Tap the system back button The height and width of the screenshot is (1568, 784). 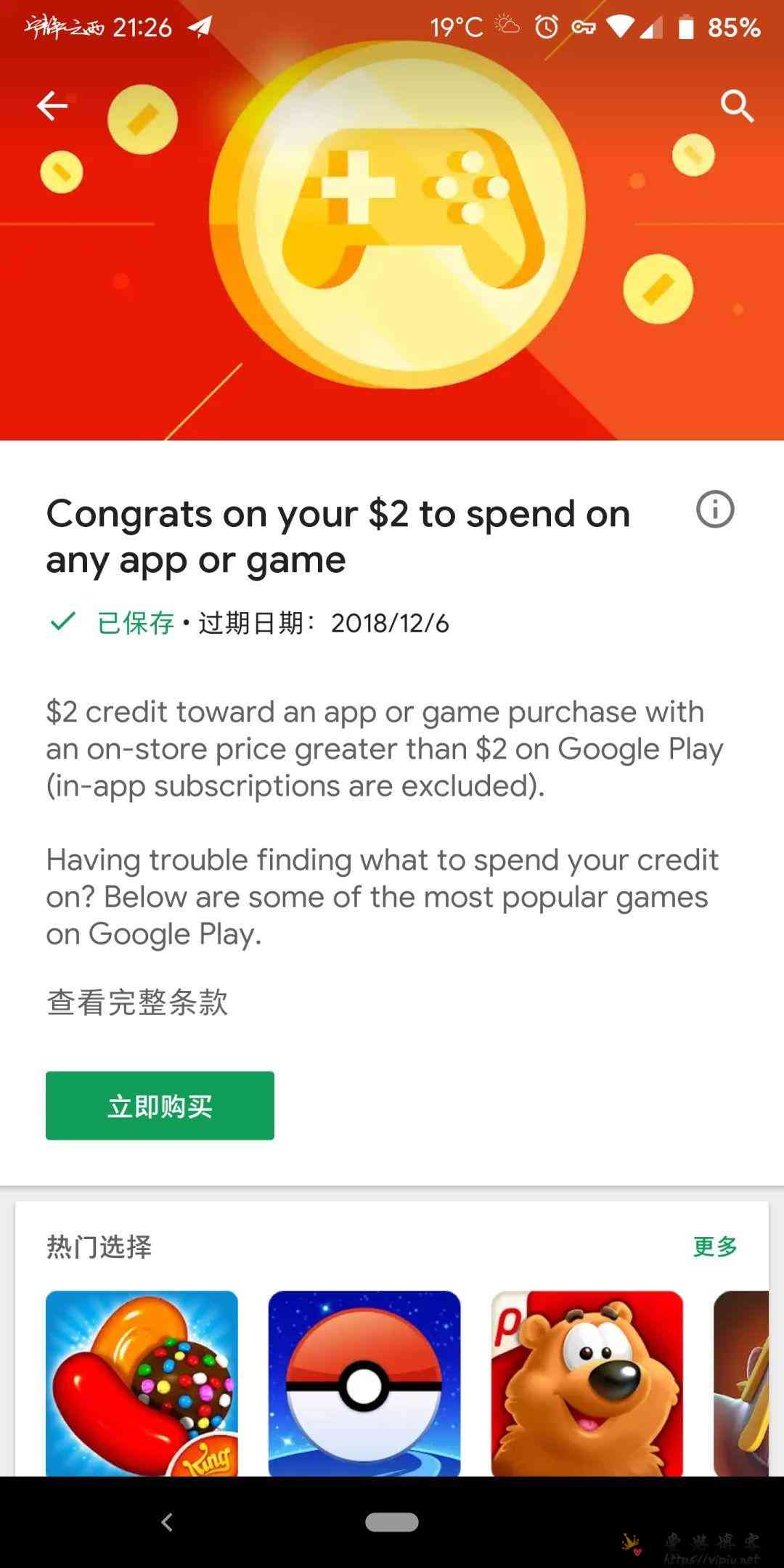click(x=167, y=1522)
